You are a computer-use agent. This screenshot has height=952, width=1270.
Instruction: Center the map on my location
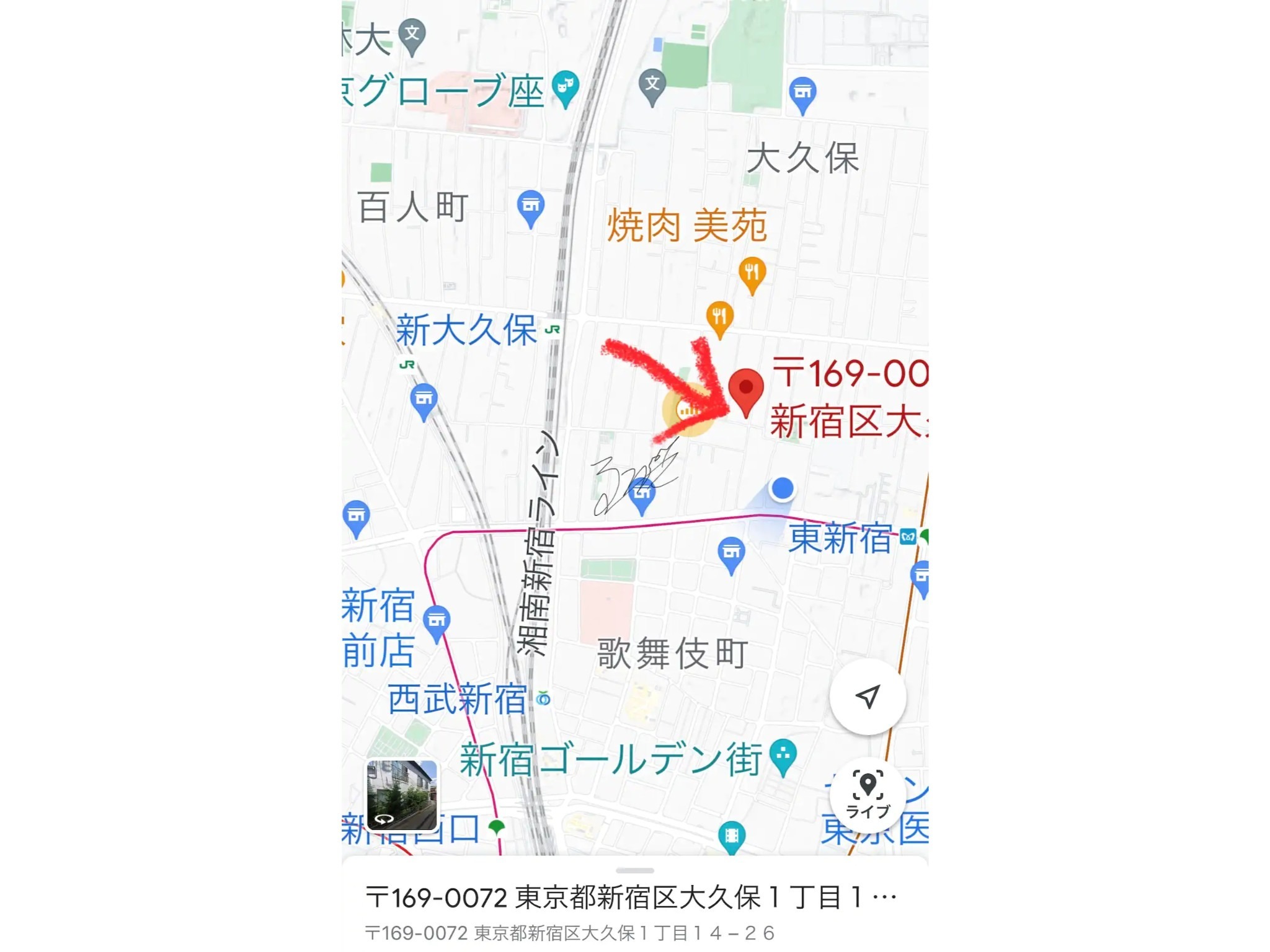[x=868, y=697]
